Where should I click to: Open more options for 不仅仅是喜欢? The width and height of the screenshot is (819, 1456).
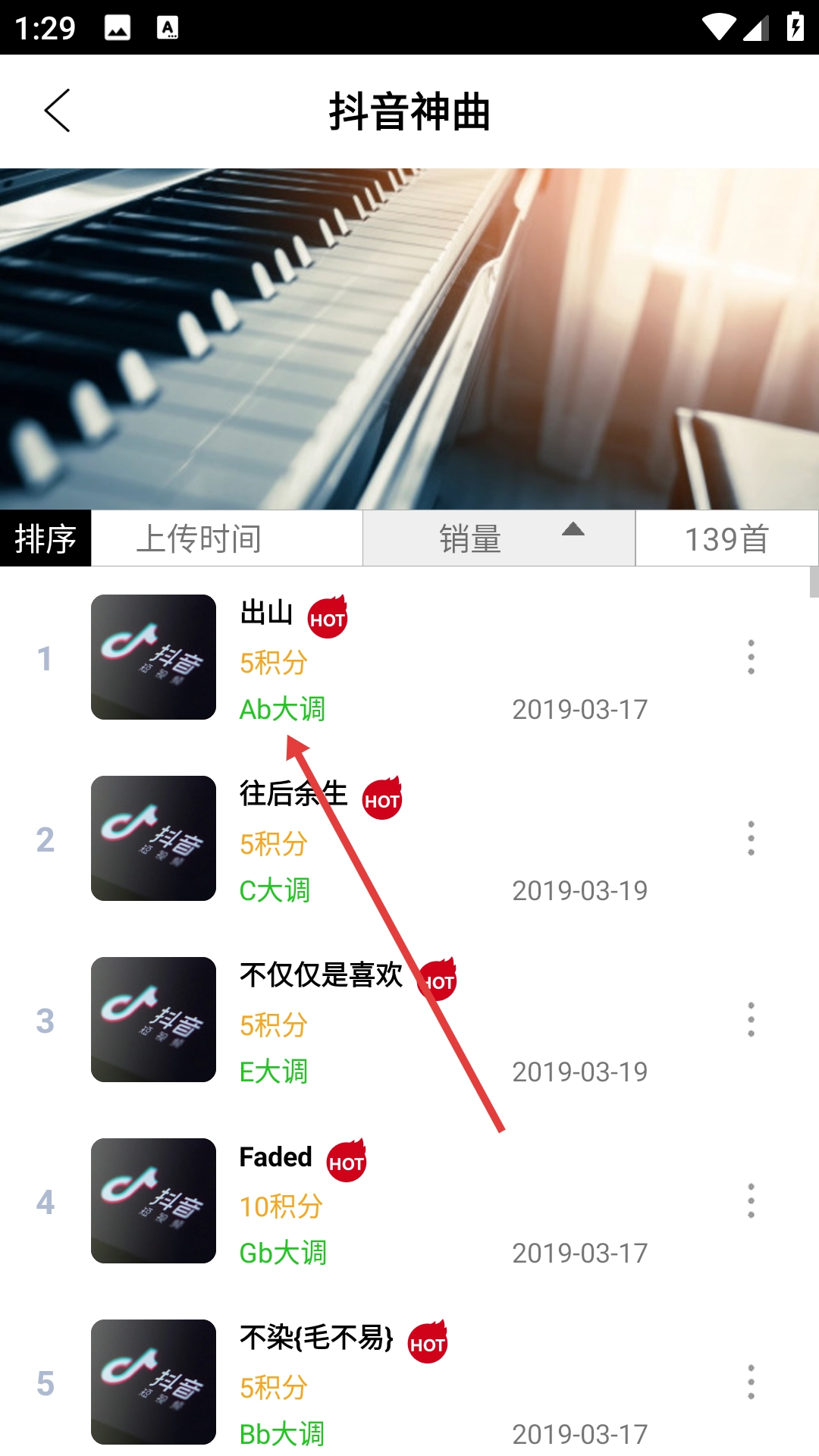(751, 1019)
